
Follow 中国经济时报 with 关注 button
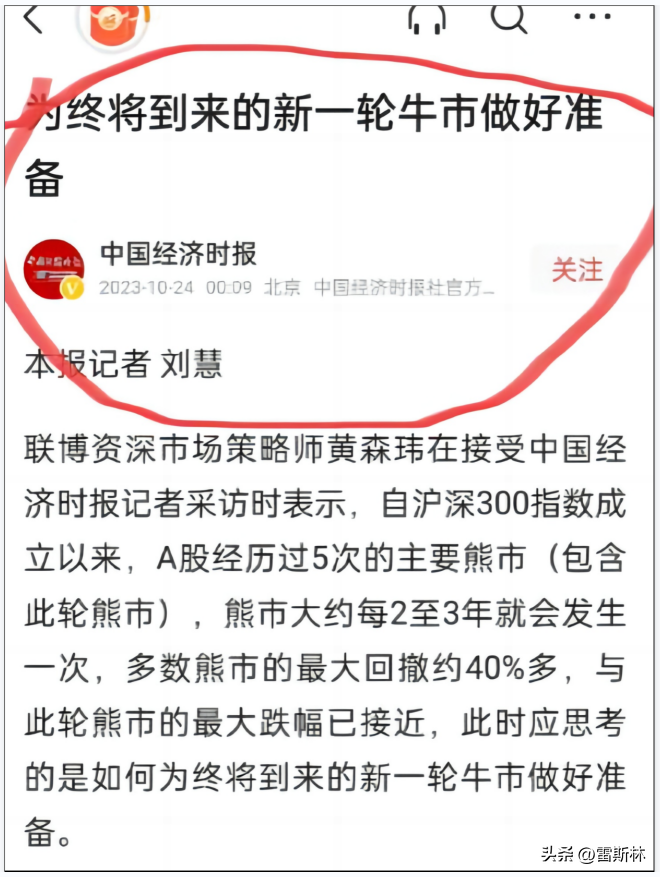pos(577,270)
